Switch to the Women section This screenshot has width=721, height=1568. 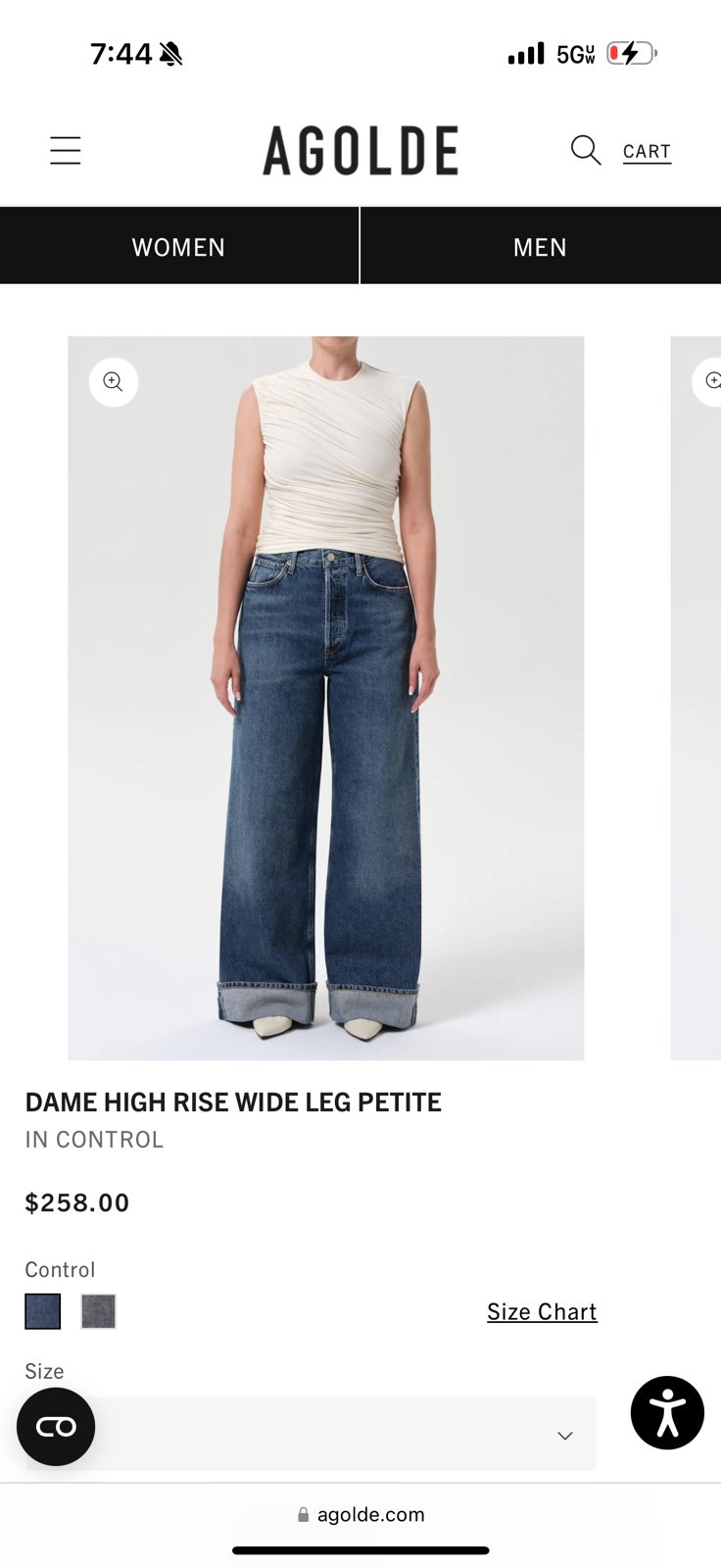[x=179, y=246]
